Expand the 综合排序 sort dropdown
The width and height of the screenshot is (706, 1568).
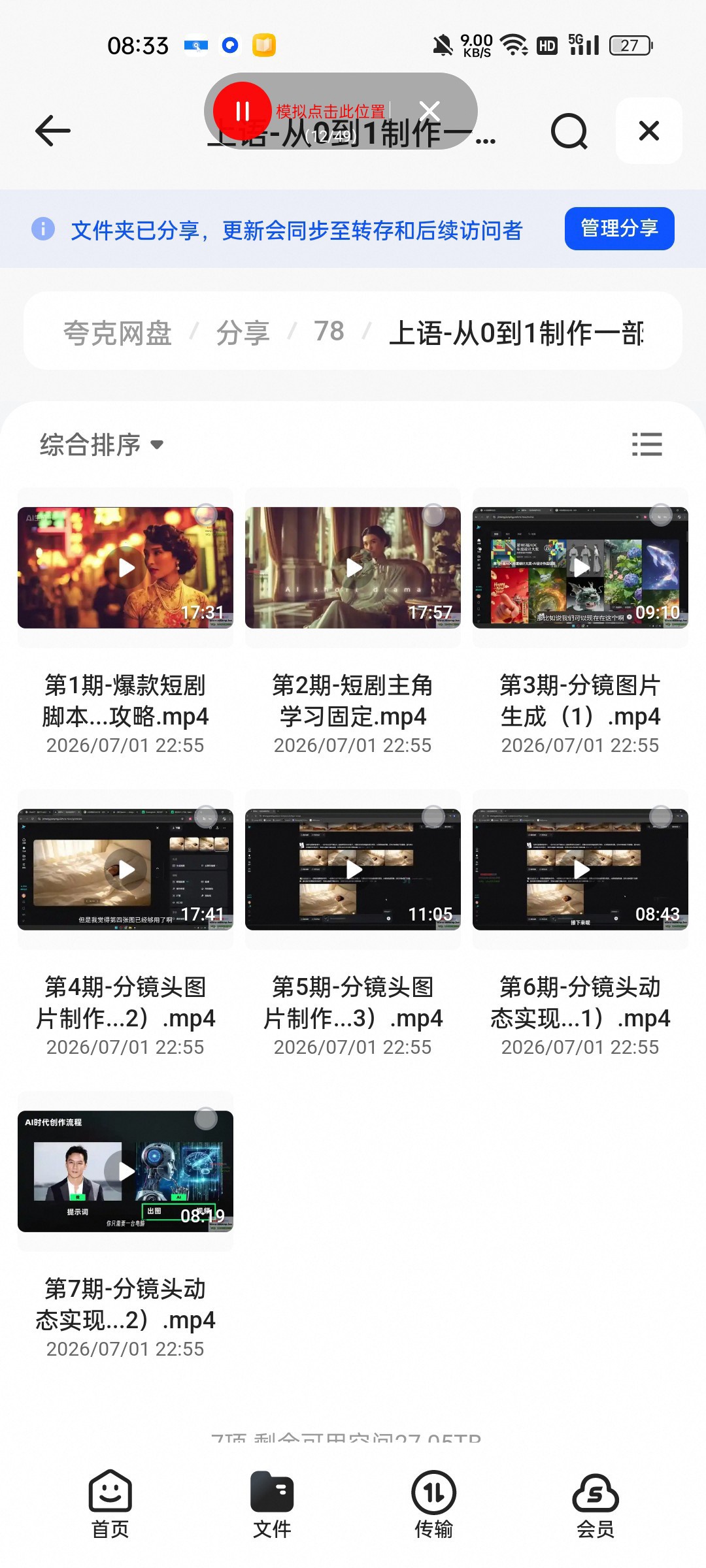[x=102, y=445]
